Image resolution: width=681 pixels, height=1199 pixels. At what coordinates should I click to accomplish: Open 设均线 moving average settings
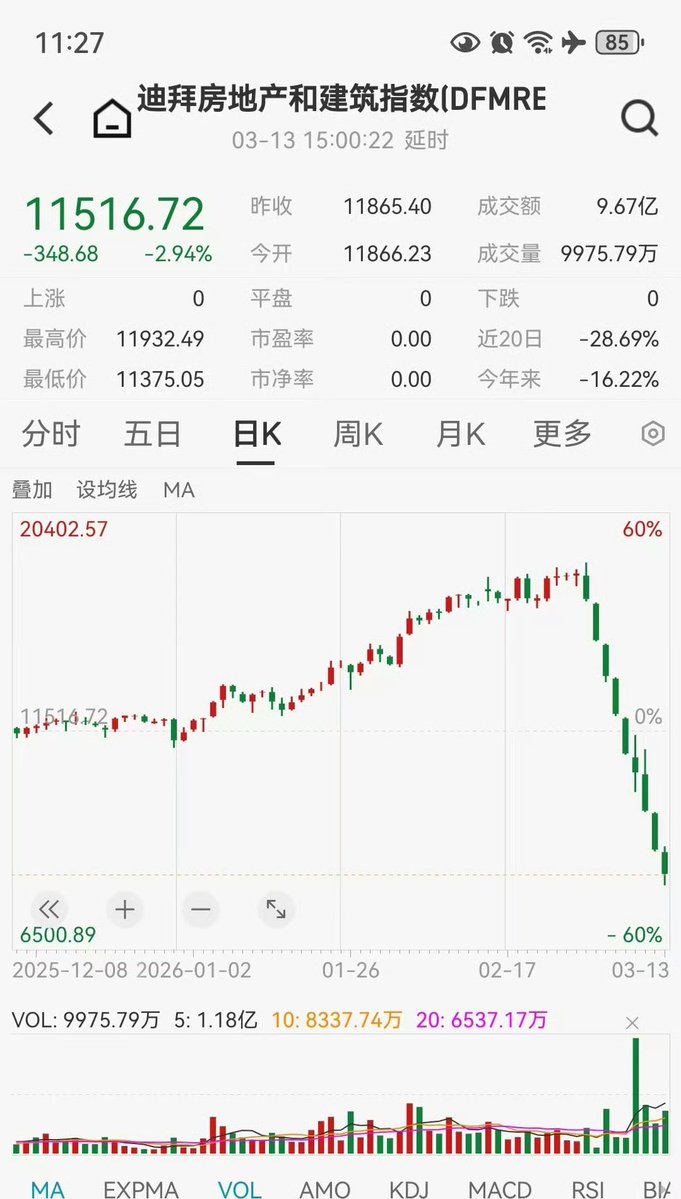(106, 490)
